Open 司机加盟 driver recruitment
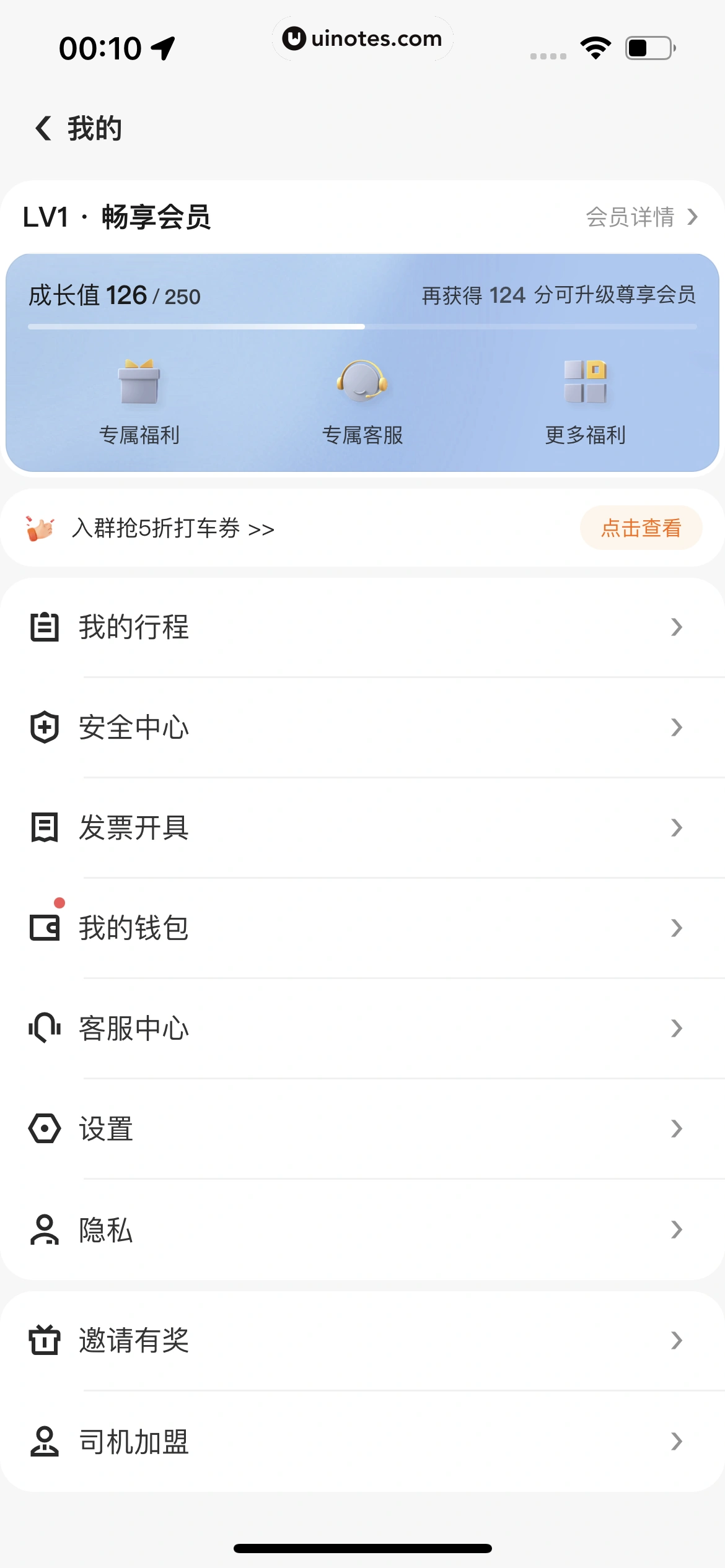Screen dimensions: 725x1568 [x=362, y=1442]
